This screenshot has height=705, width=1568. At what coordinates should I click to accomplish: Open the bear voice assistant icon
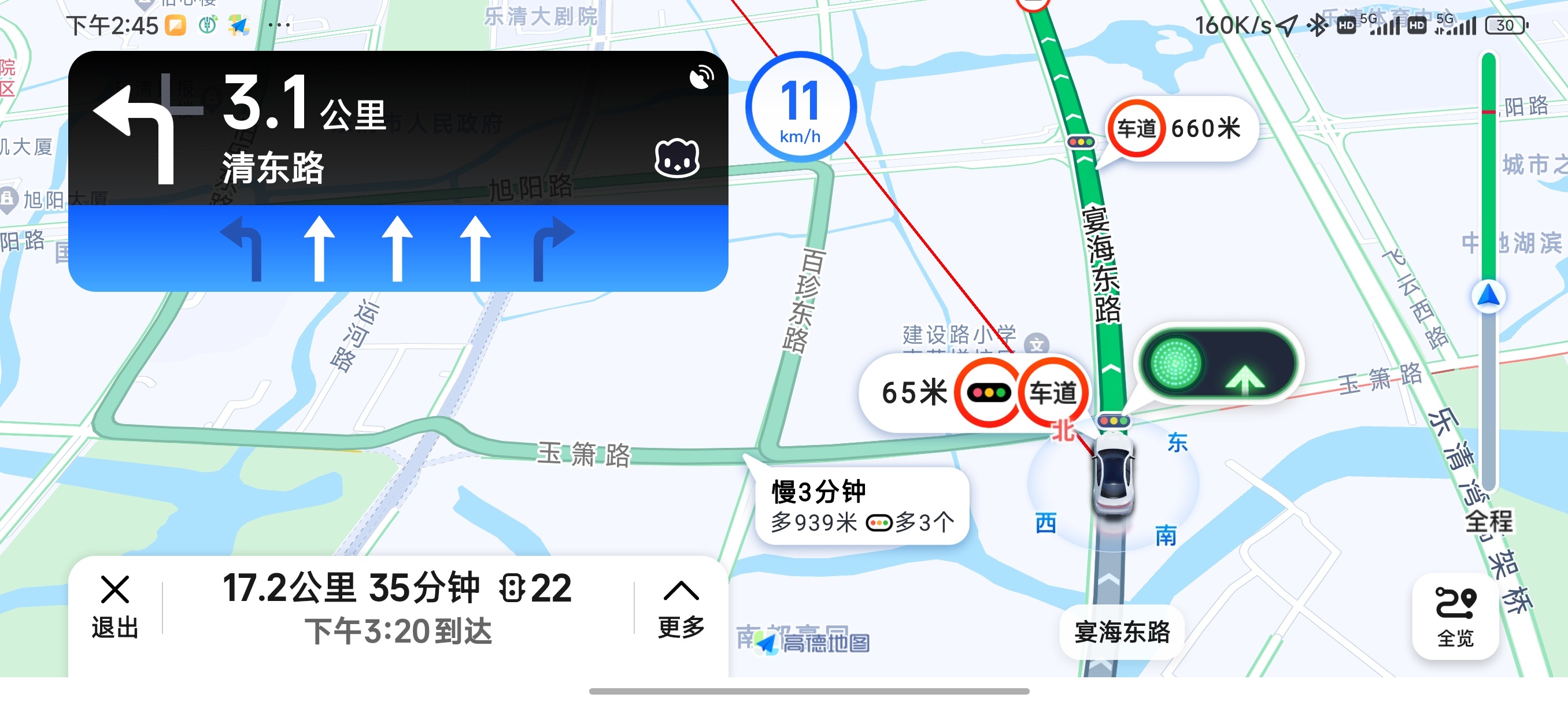676,158
